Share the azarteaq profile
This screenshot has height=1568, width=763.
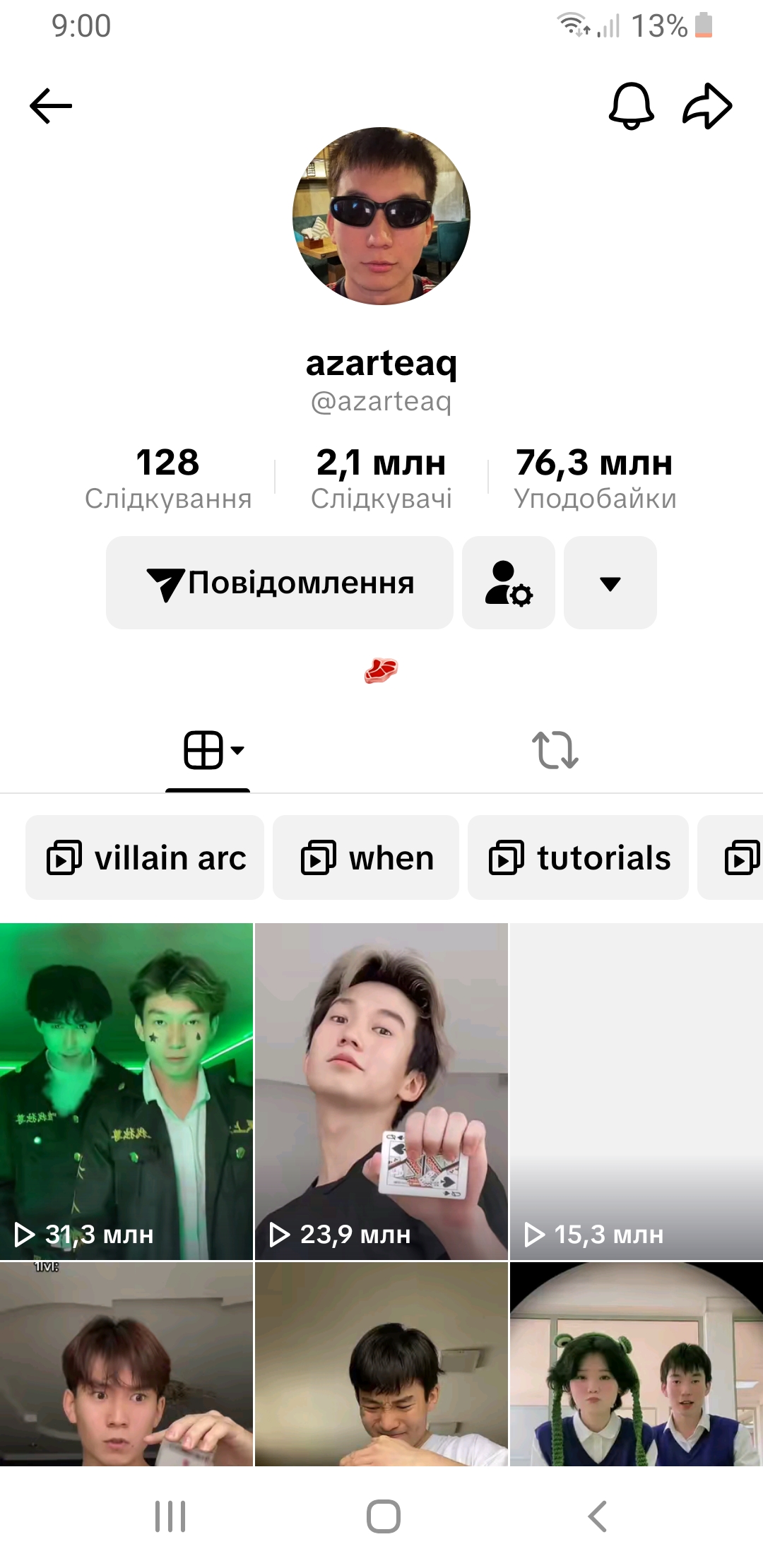707,106
